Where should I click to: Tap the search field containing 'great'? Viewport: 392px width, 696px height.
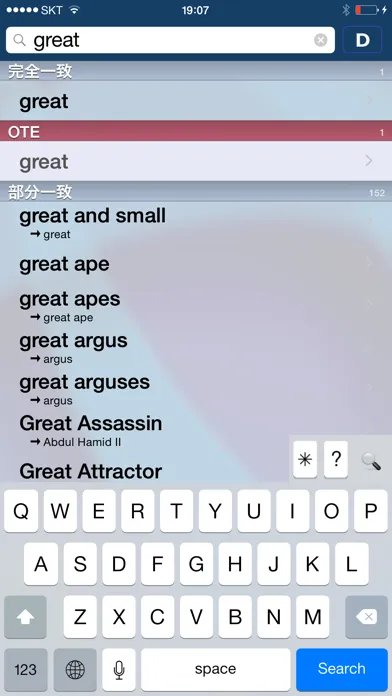click(x=170, y=40)
